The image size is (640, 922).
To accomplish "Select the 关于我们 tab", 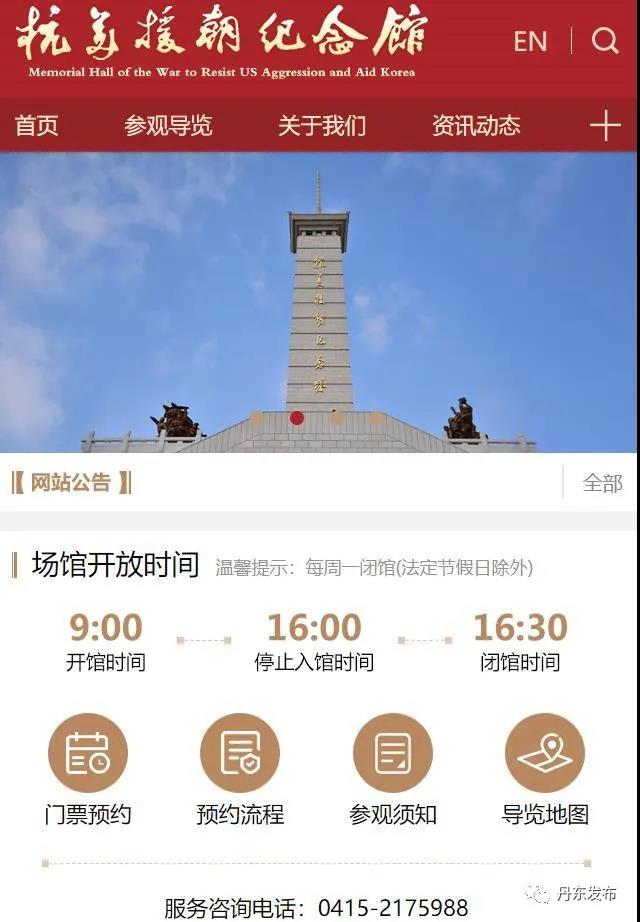I will coord(322,126).
